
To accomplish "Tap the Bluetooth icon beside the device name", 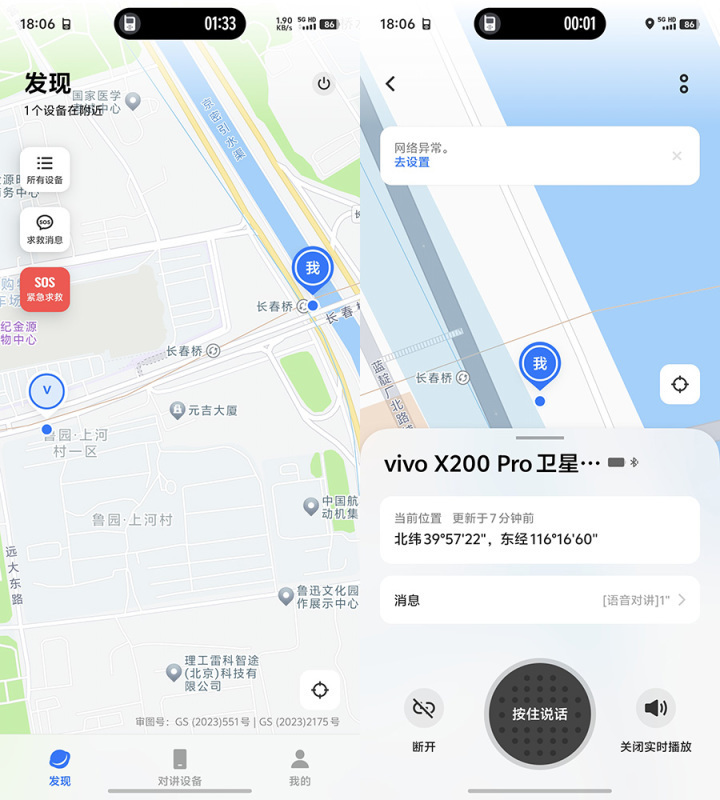I will [x=634, y=461].
